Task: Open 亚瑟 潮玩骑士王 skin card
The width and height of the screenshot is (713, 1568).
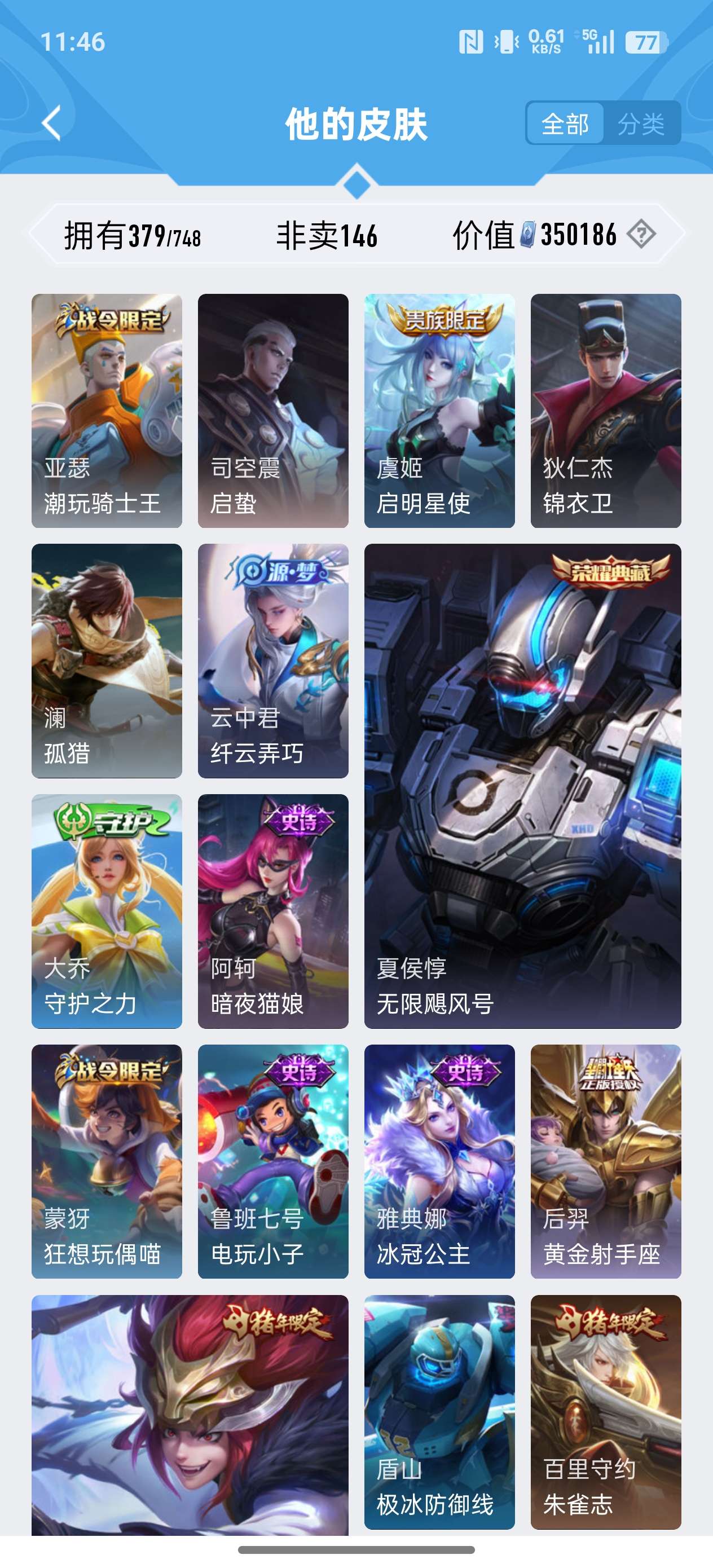Action: (107, 411)
